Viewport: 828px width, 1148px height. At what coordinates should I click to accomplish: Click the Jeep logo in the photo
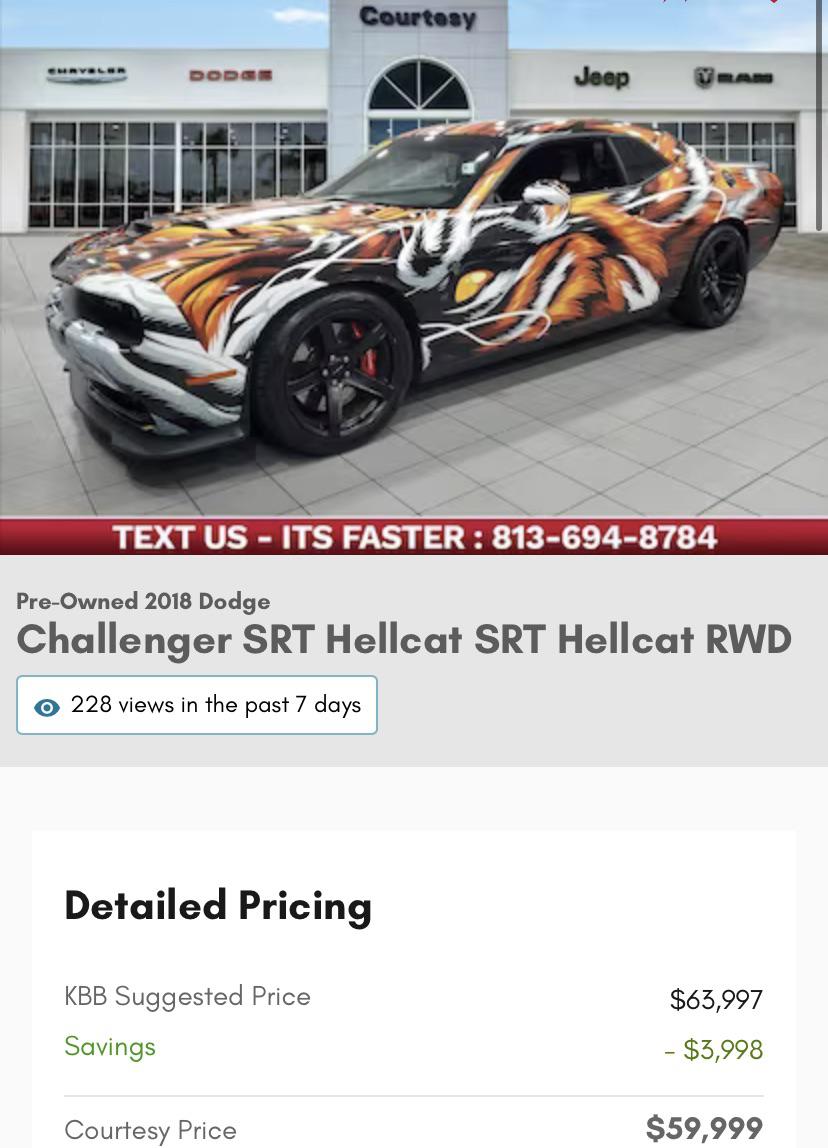click(x=603, y=76)
